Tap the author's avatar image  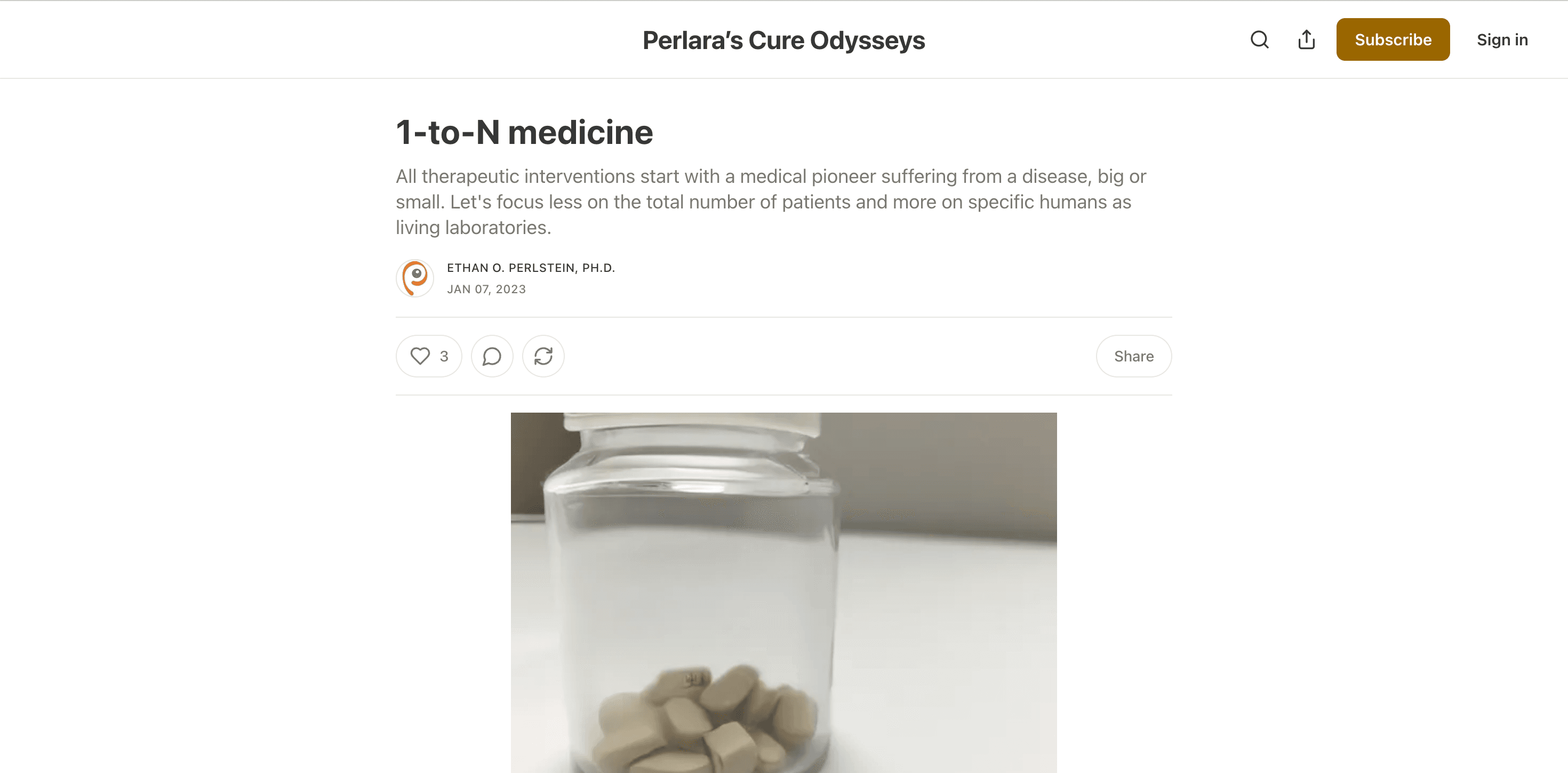(415, 278)
